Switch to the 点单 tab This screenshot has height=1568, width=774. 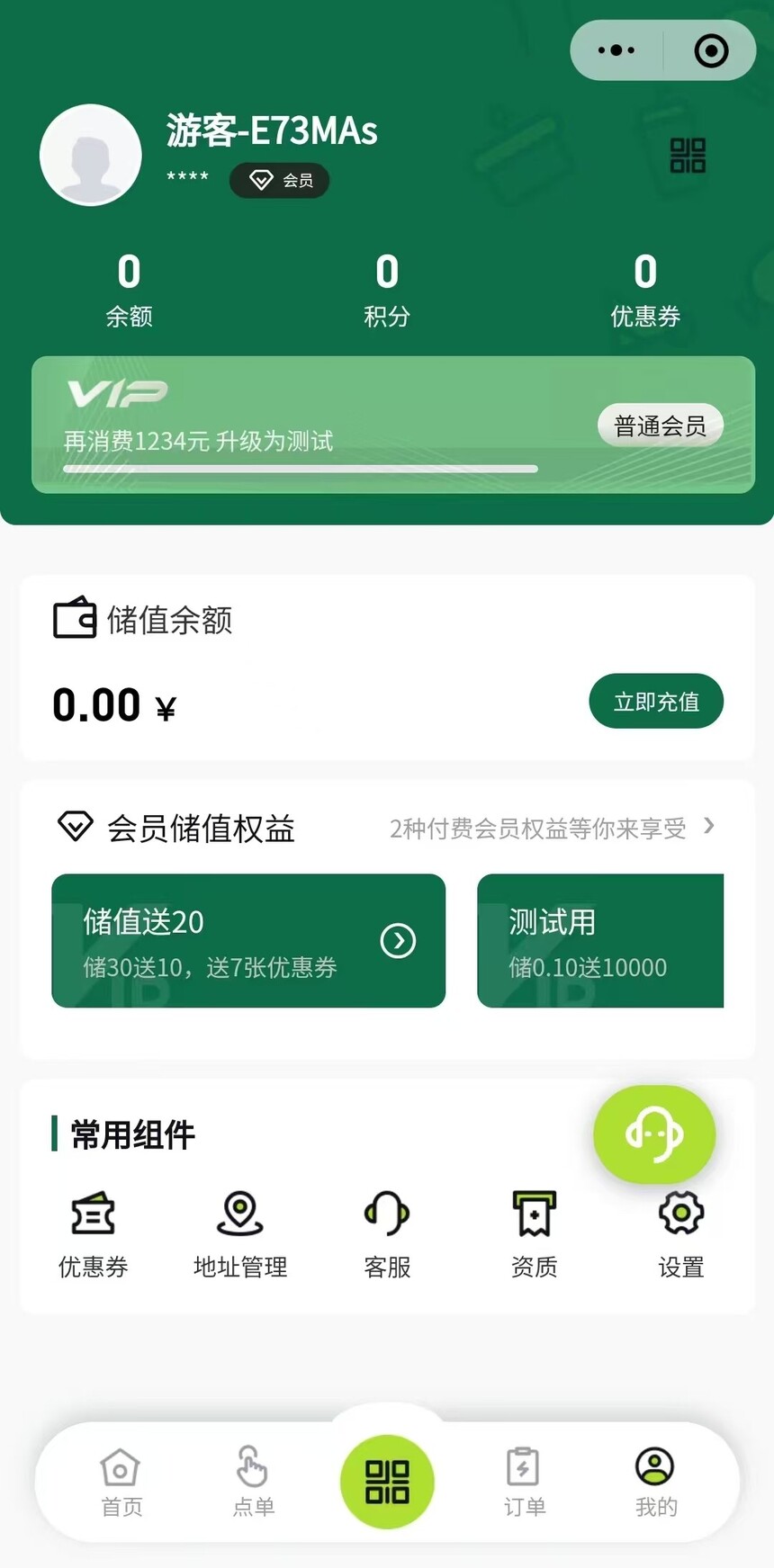pos(253,1482)
